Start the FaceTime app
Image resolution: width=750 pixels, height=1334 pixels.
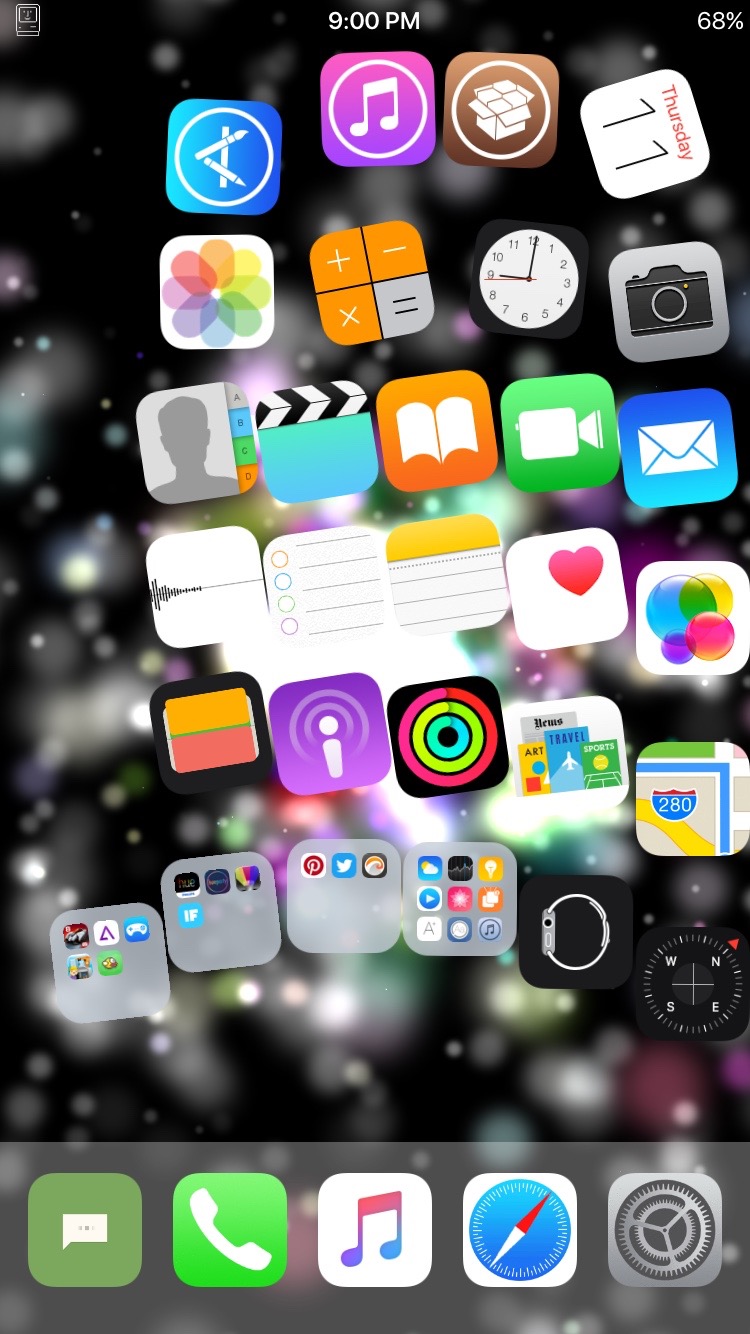(558, 434)
